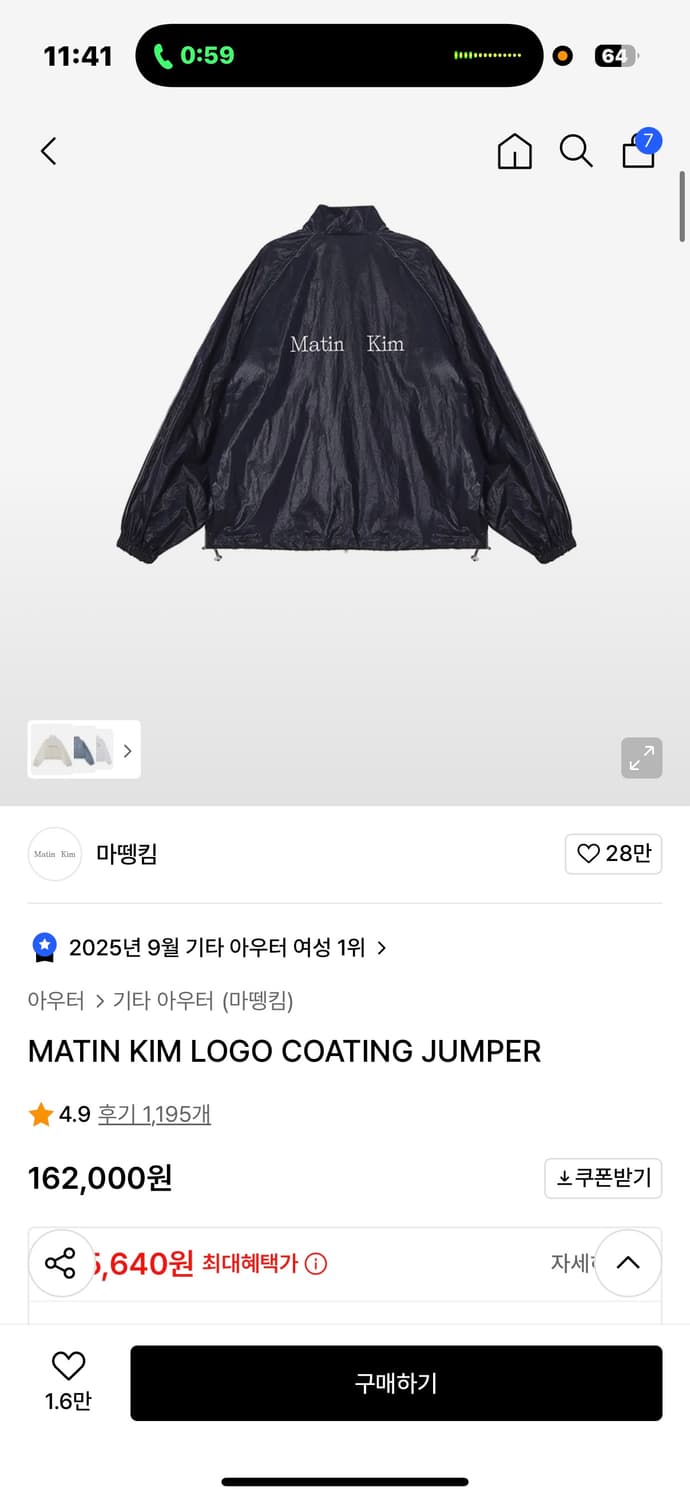Tap 구매하기 to buy the jumper
The image size is (690, 1500).
point(396,1383)
